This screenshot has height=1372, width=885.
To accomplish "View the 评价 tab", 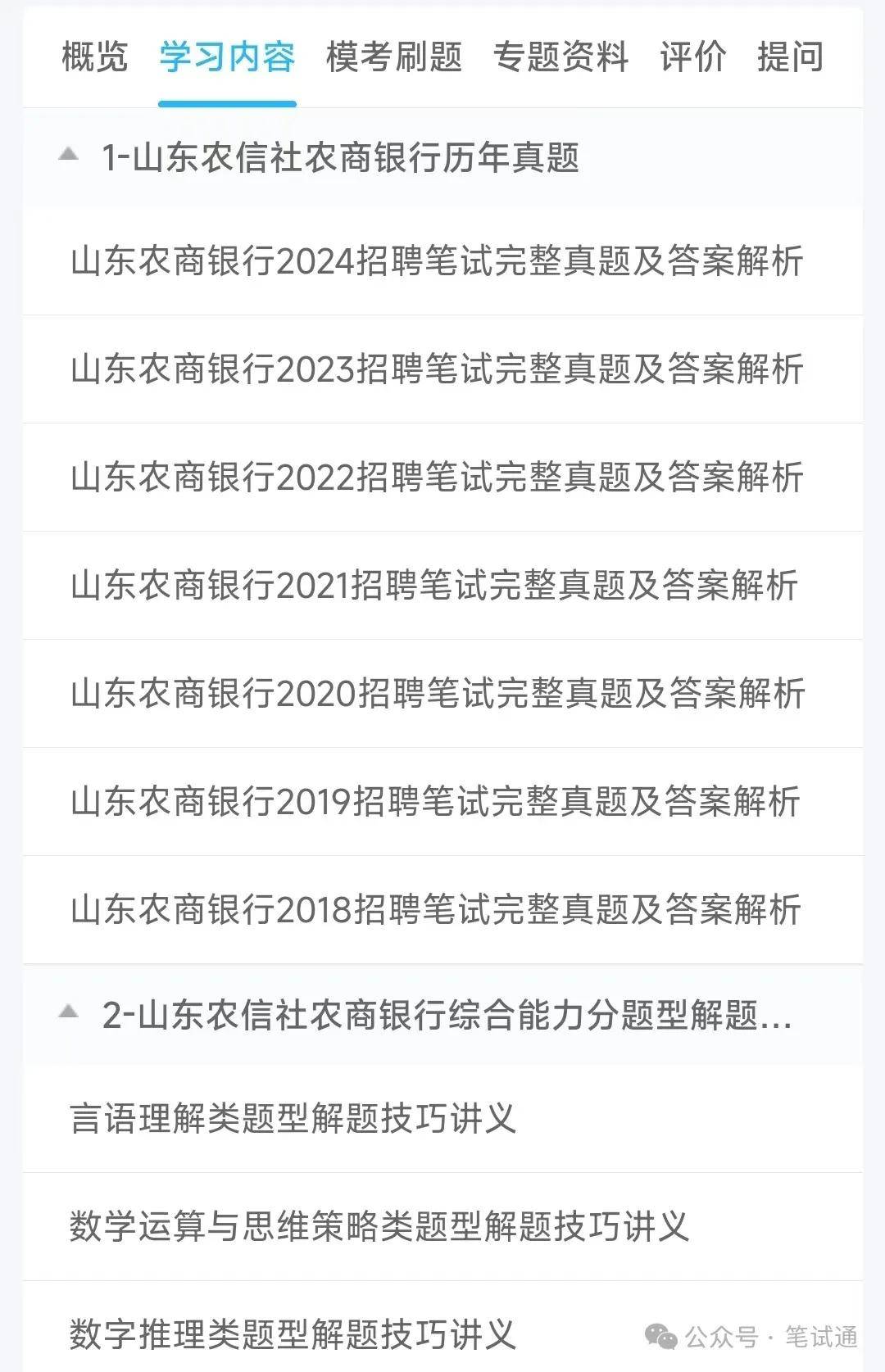I will point(693,57).
